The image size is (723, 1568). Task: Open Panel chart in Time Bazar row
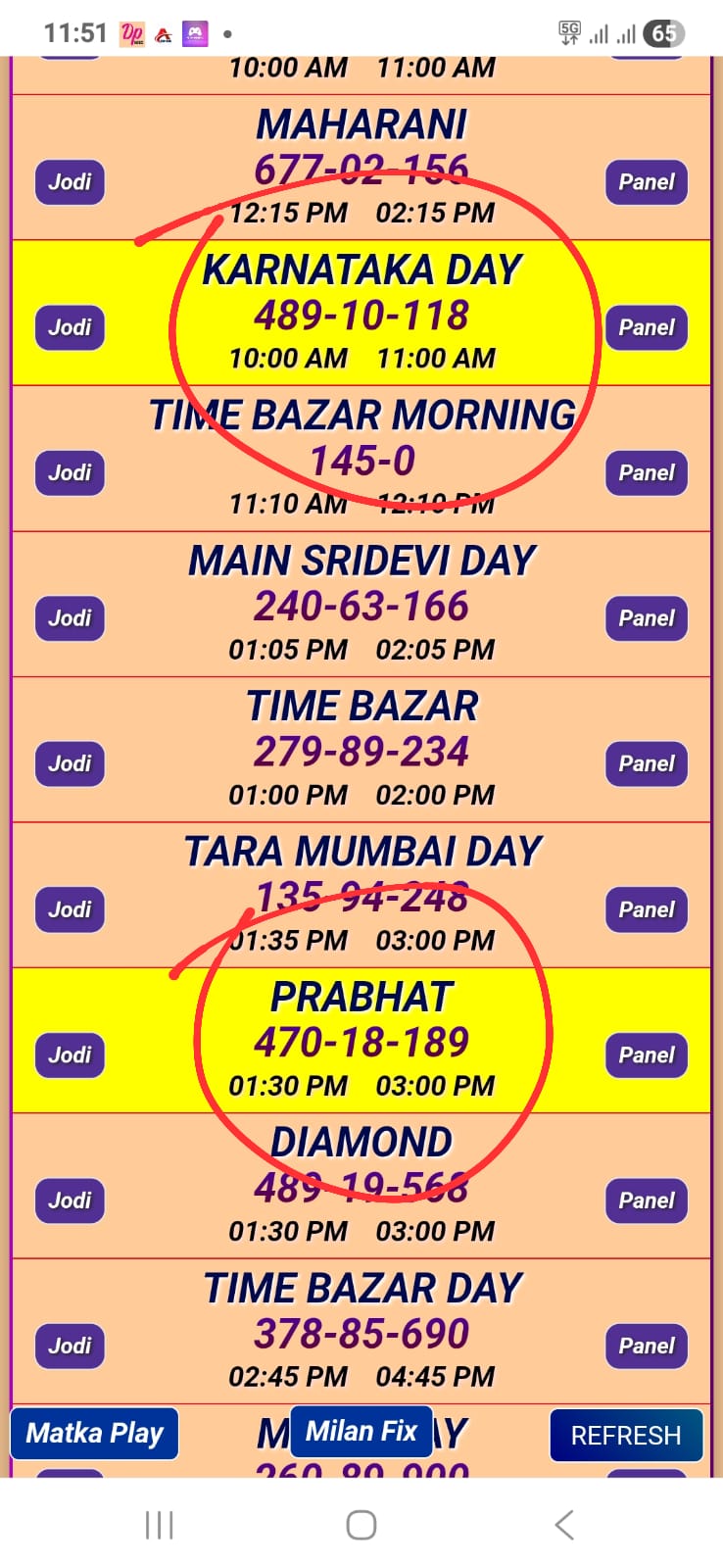pyautogui.click(x=647, y=763)
